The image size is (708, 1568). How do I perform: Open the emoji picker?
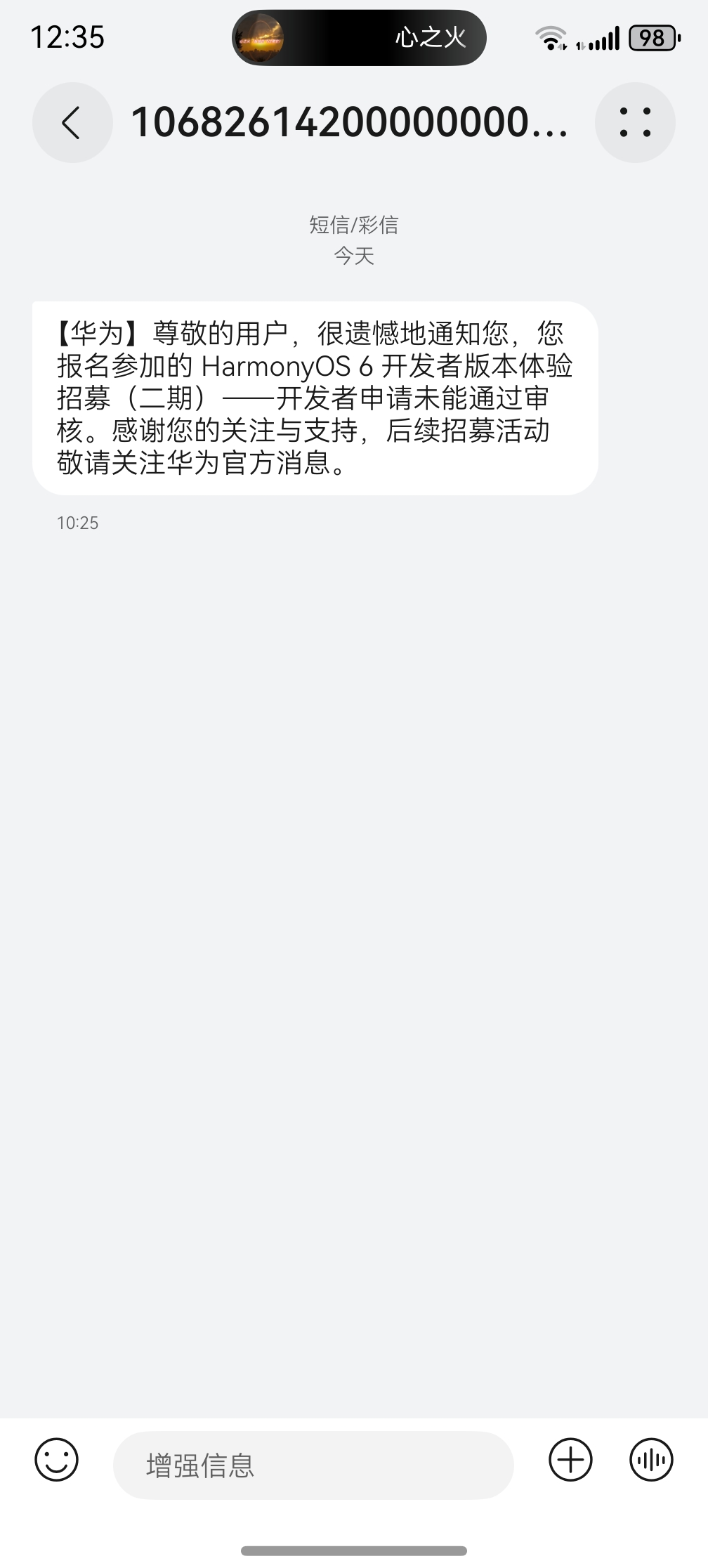tap(57, 1460)
